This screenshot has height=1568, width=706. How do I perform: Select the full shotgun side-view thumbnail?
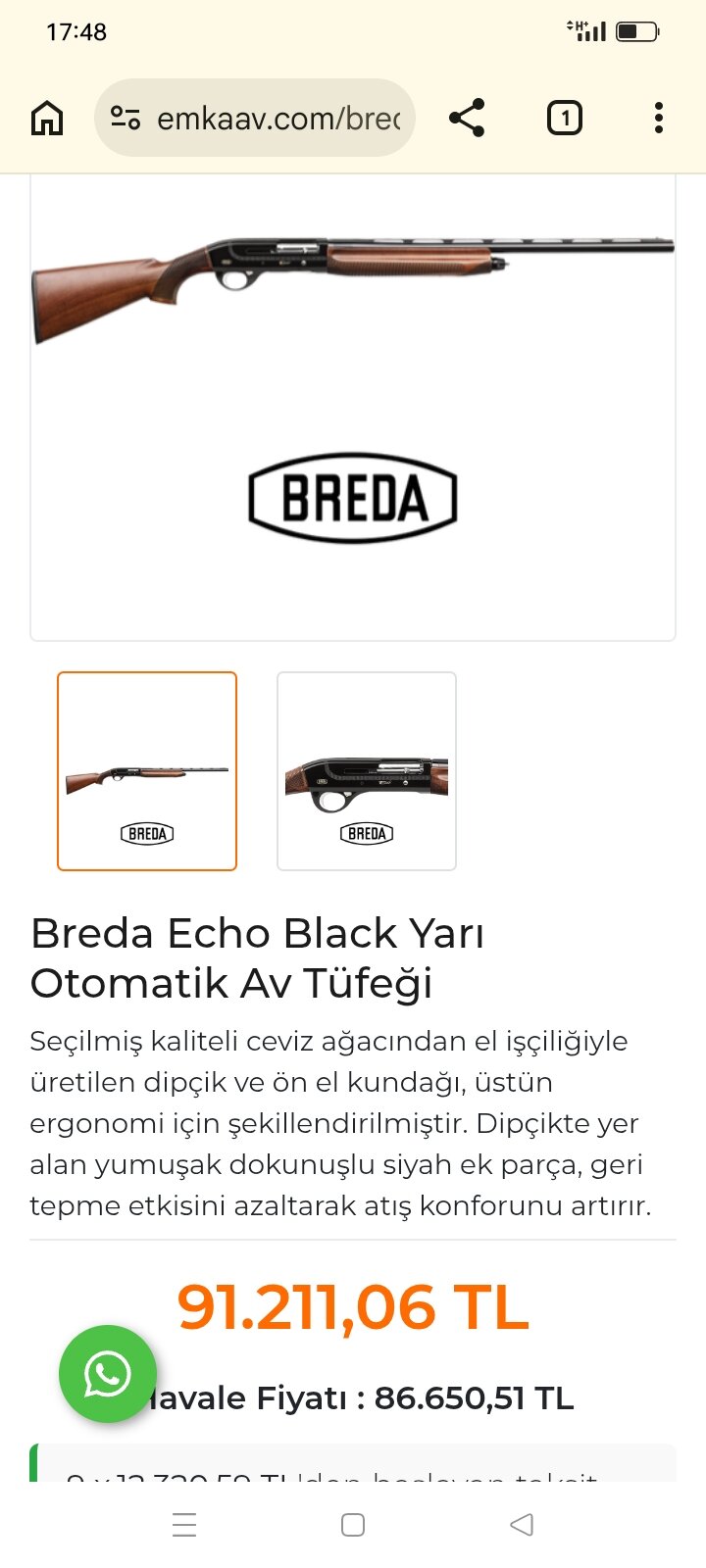pyautogui.click(x=147, y=771)
